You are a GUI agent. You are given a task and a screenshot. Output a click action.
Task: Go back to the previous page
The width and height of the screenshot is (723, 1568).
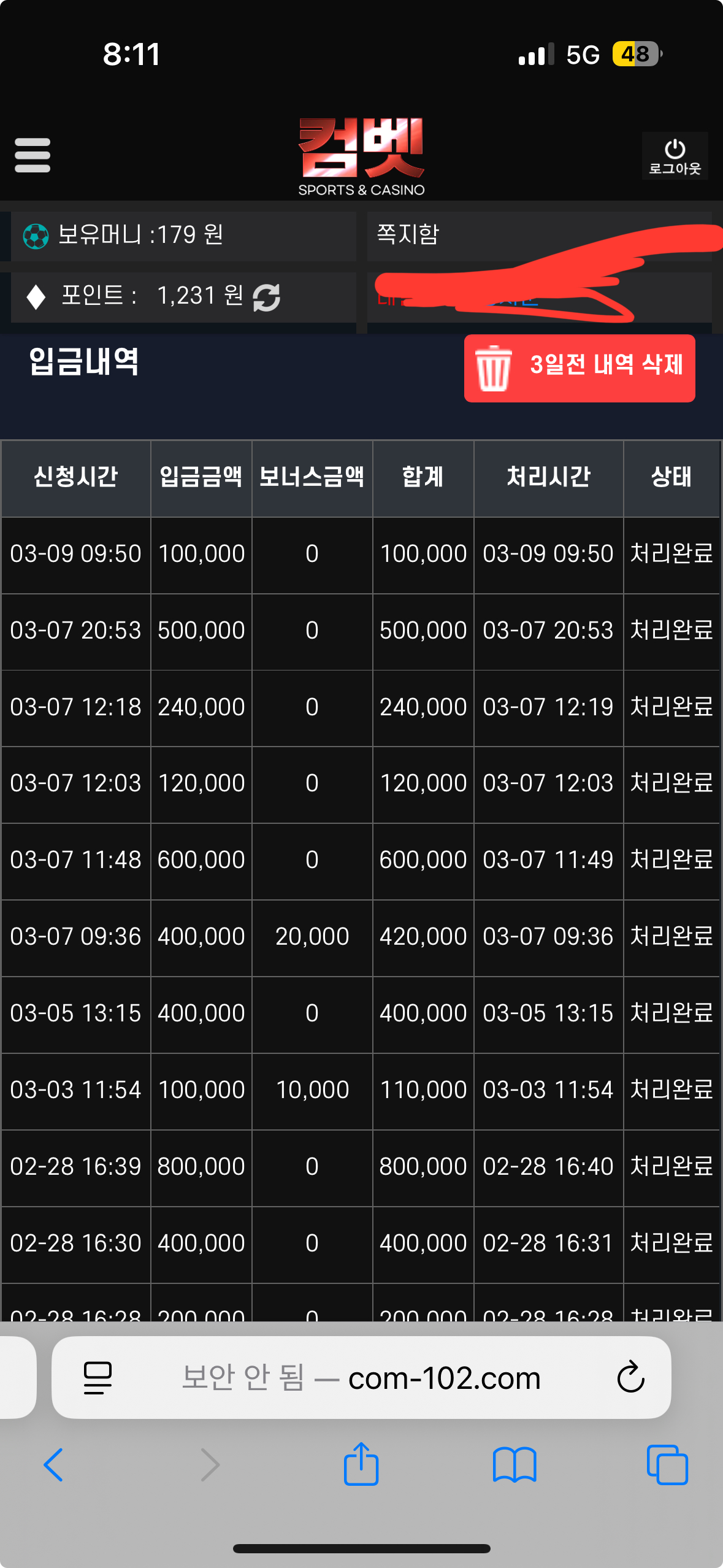click(53, 1465)
